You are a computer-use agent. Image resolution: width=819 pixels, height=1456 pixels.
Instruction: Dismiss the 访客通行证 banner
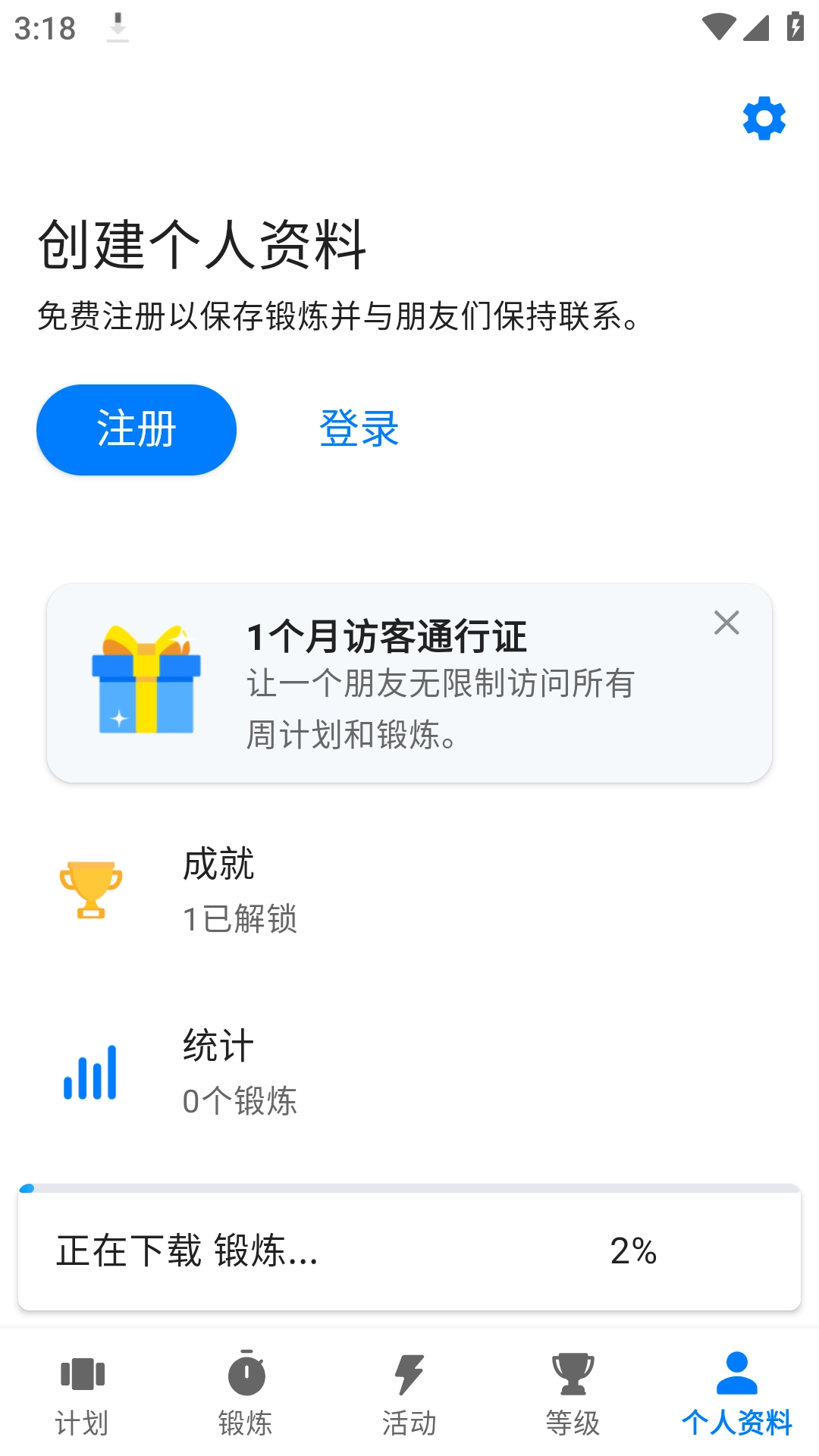pyautogui.click(x=726, y=623)
